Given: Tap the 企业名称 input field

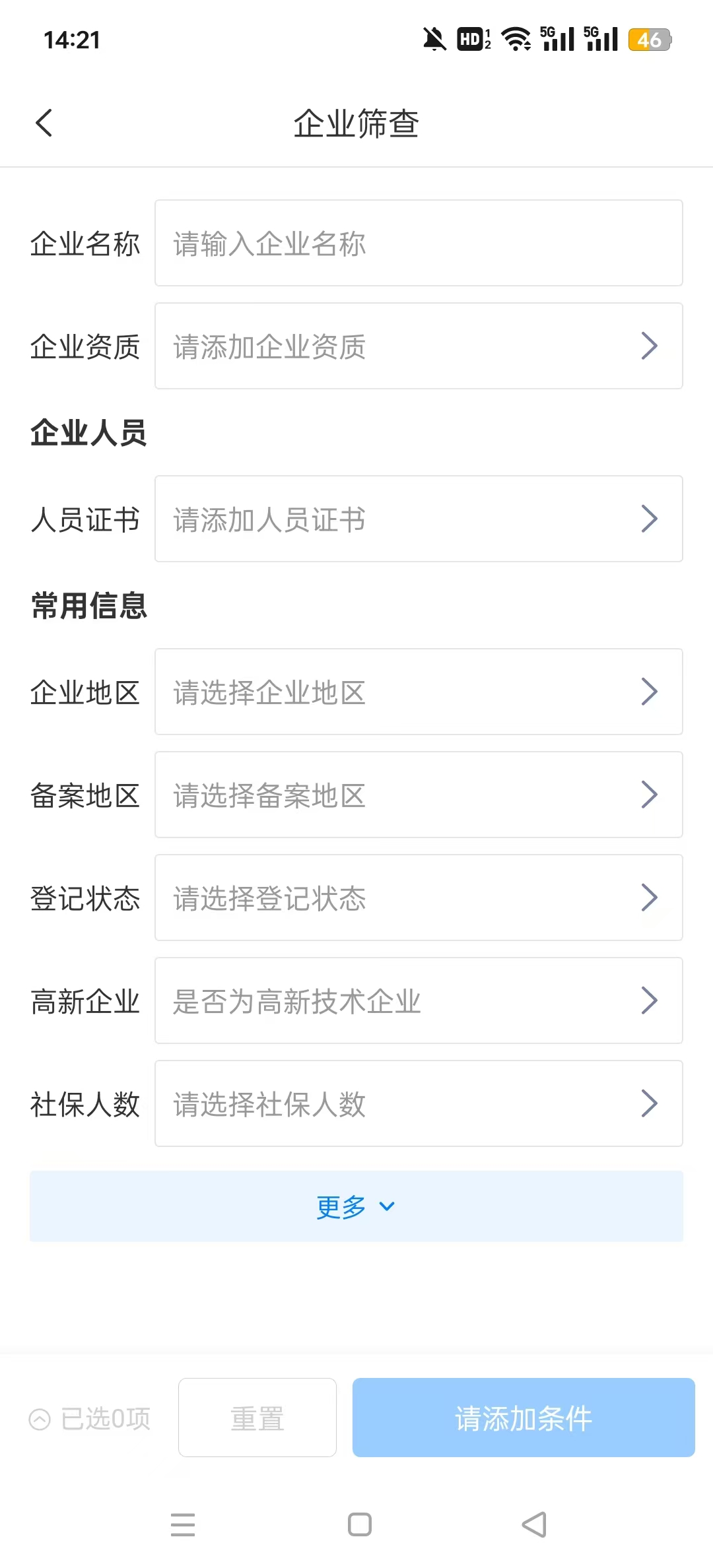Looking at the screenshot, I should click(419, 243).
